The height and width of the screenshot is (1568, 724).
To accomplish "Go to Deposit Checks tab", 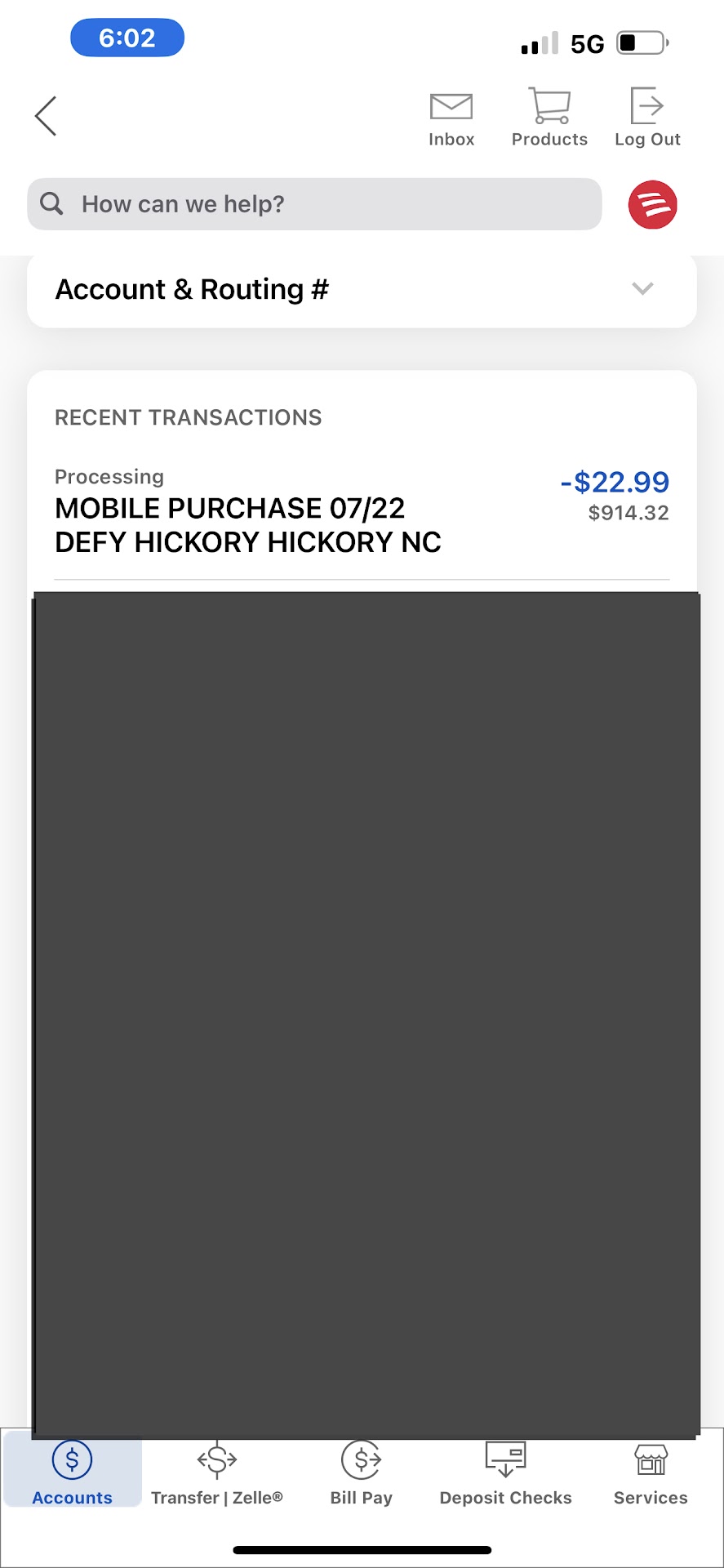I will [505, 1474].
